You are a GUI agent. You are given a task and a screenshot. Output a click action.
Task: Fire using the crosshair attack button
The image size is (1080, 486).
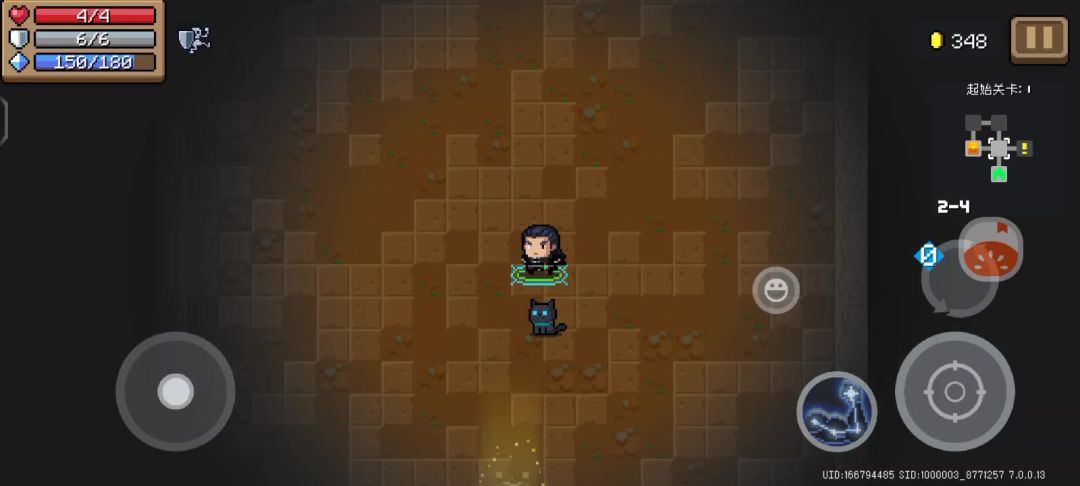pos(954,391)
